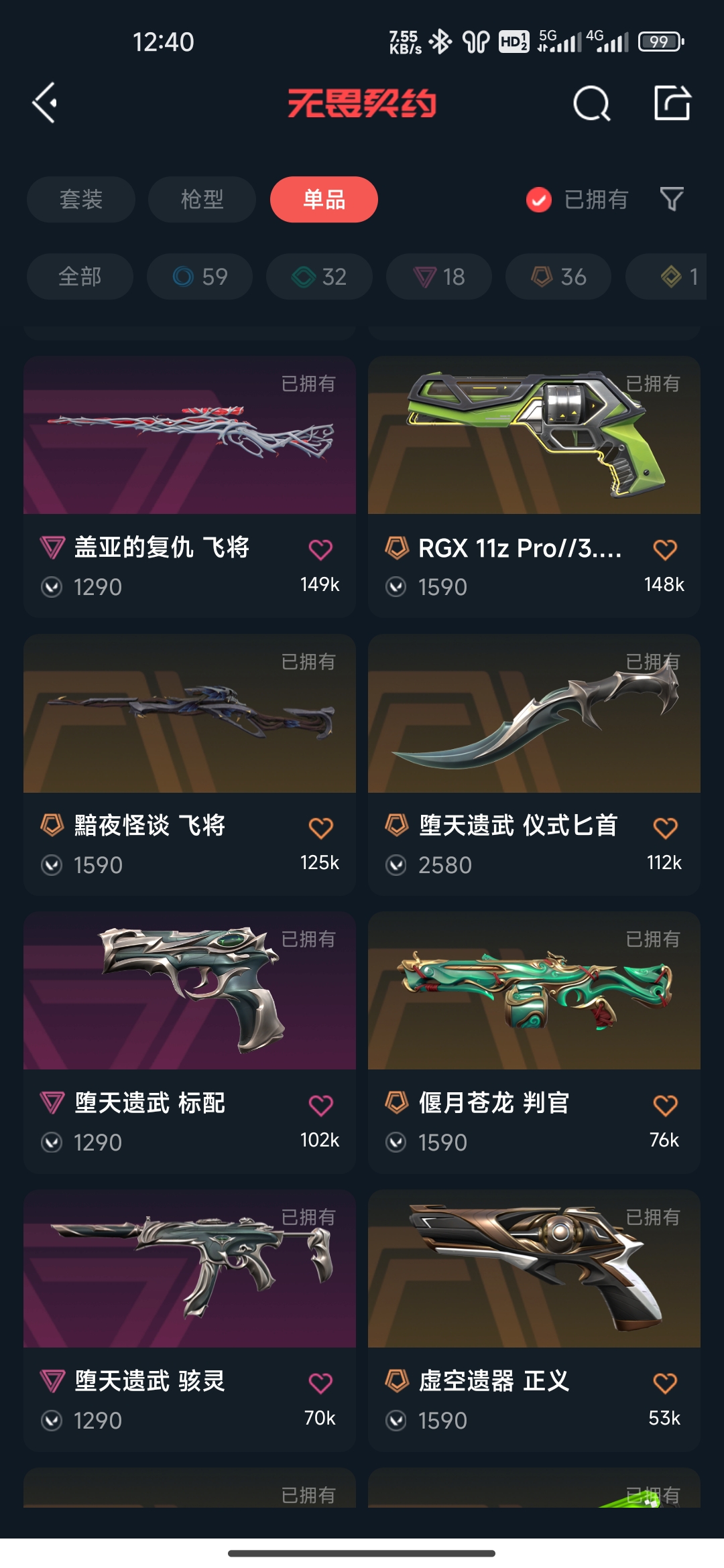Viewport: 724px width, 1568px height.
Task: Switch to the 套装 tab
Action: click(x=81, y=199)
